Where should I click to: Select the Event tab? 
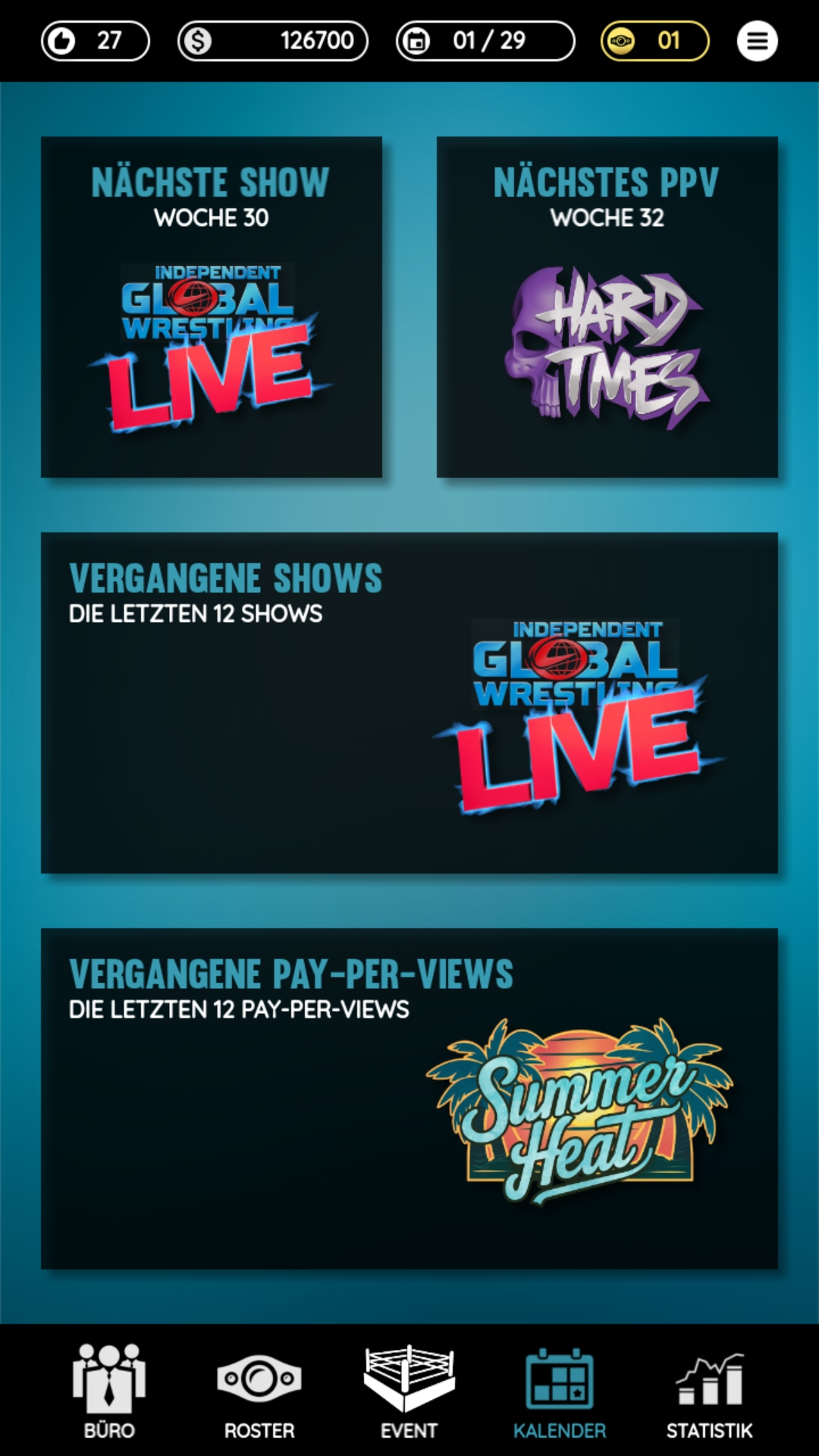pyautogui.click(x=409, y=1392)
